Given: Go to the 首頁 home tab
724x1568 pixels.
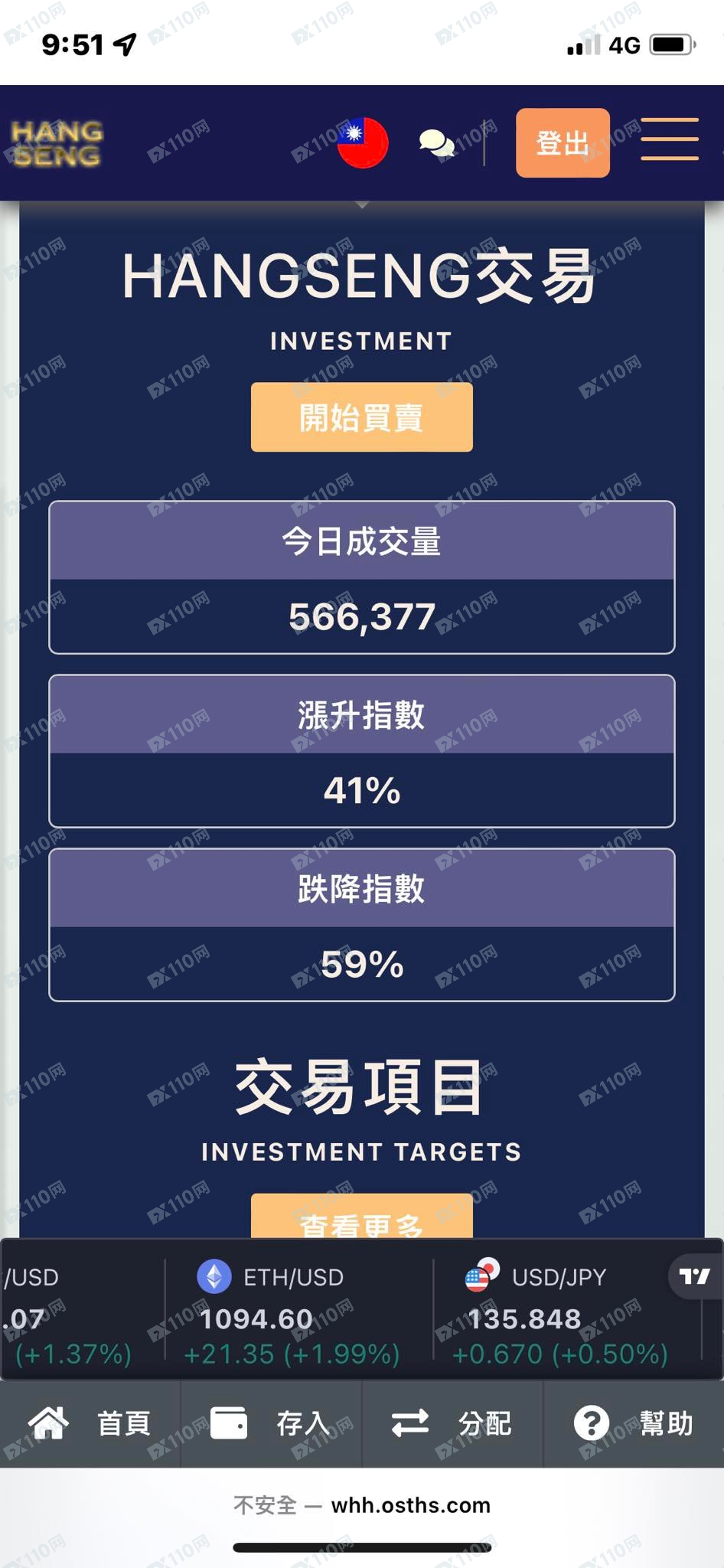Looking at the screenshot, I should click(x=90, y=1423).
